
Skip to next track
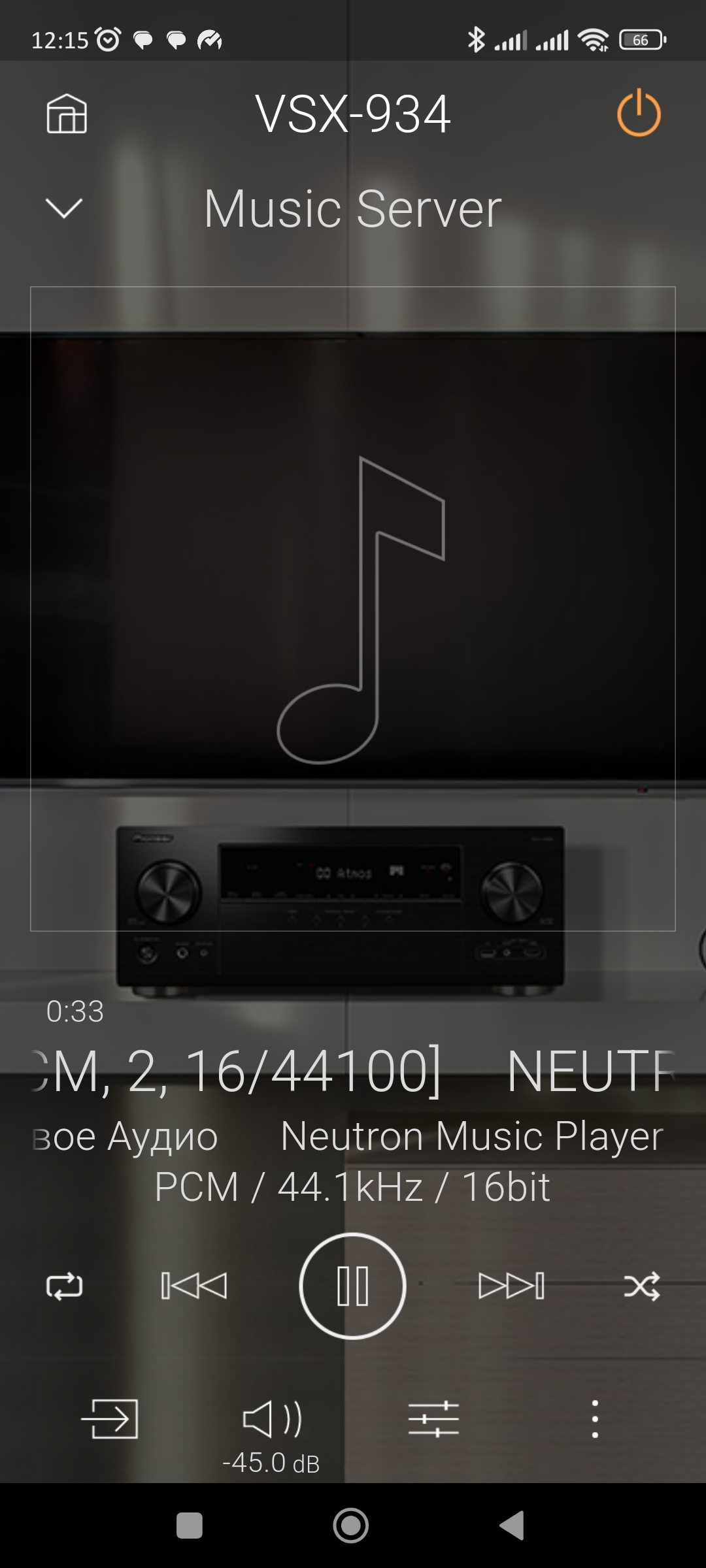(x=511, y=1286)
